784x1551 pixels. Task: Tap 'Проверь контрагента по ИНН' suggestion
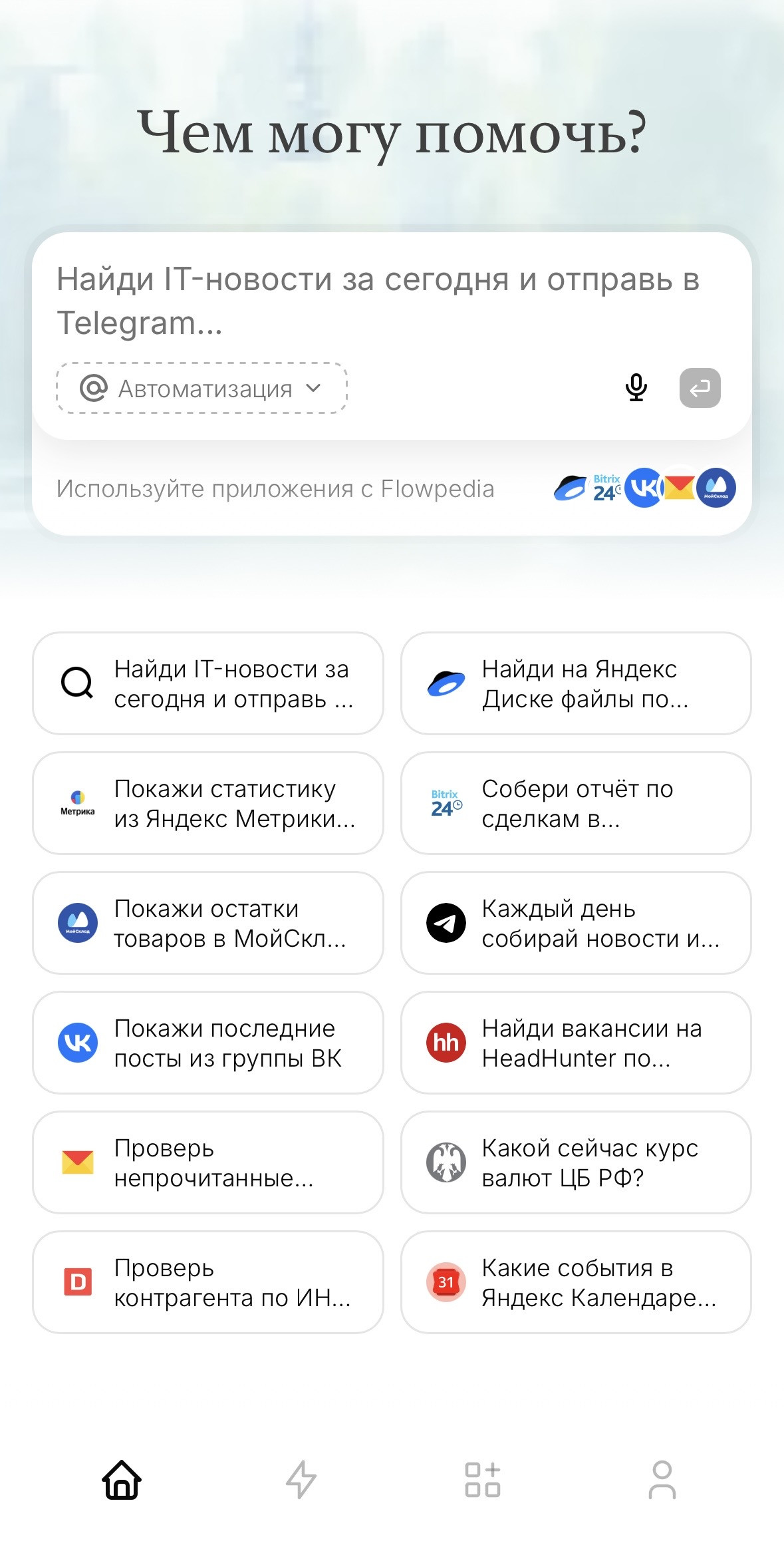[208, 1282]
